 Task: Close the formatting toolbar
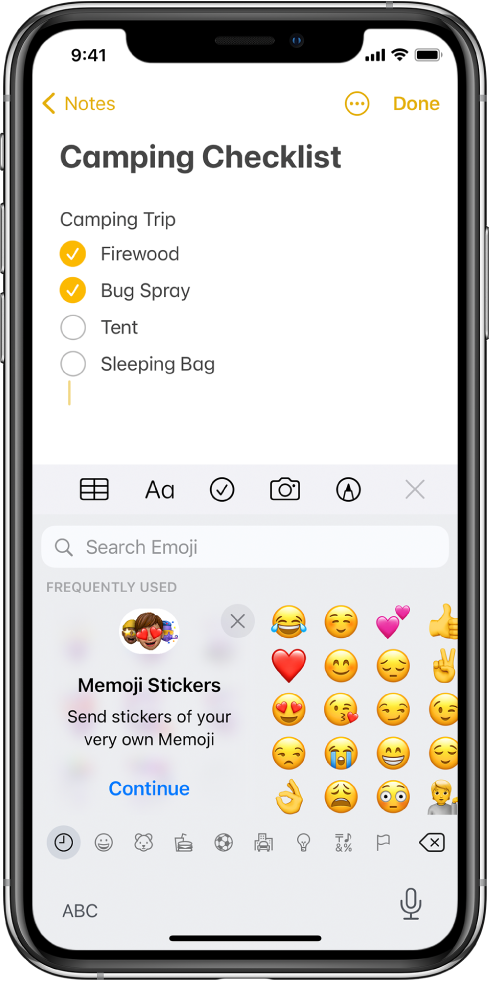415,489
